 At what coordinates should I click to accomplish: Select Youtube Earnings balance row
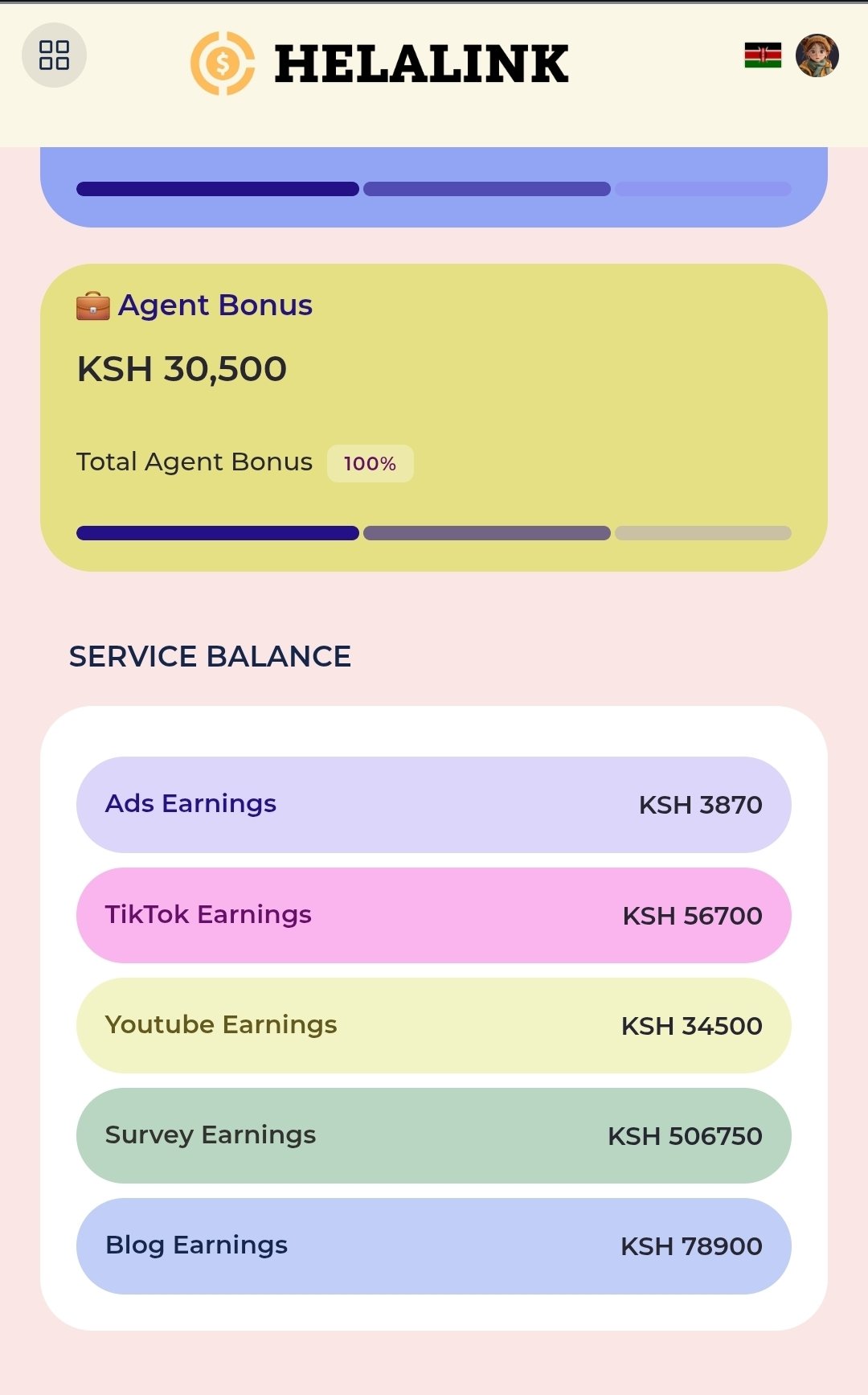click(433, 1025)
